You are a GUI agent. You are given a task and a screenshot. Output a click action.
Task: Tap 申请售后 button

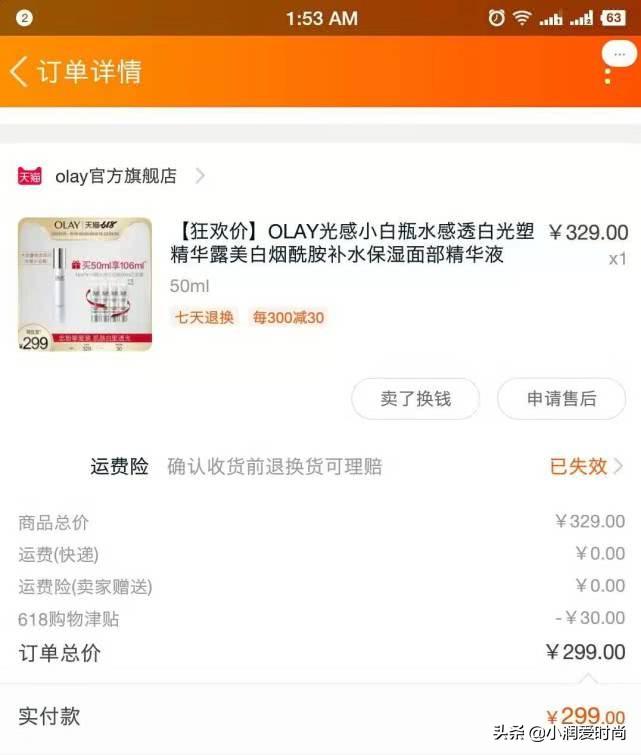[561, 399]
